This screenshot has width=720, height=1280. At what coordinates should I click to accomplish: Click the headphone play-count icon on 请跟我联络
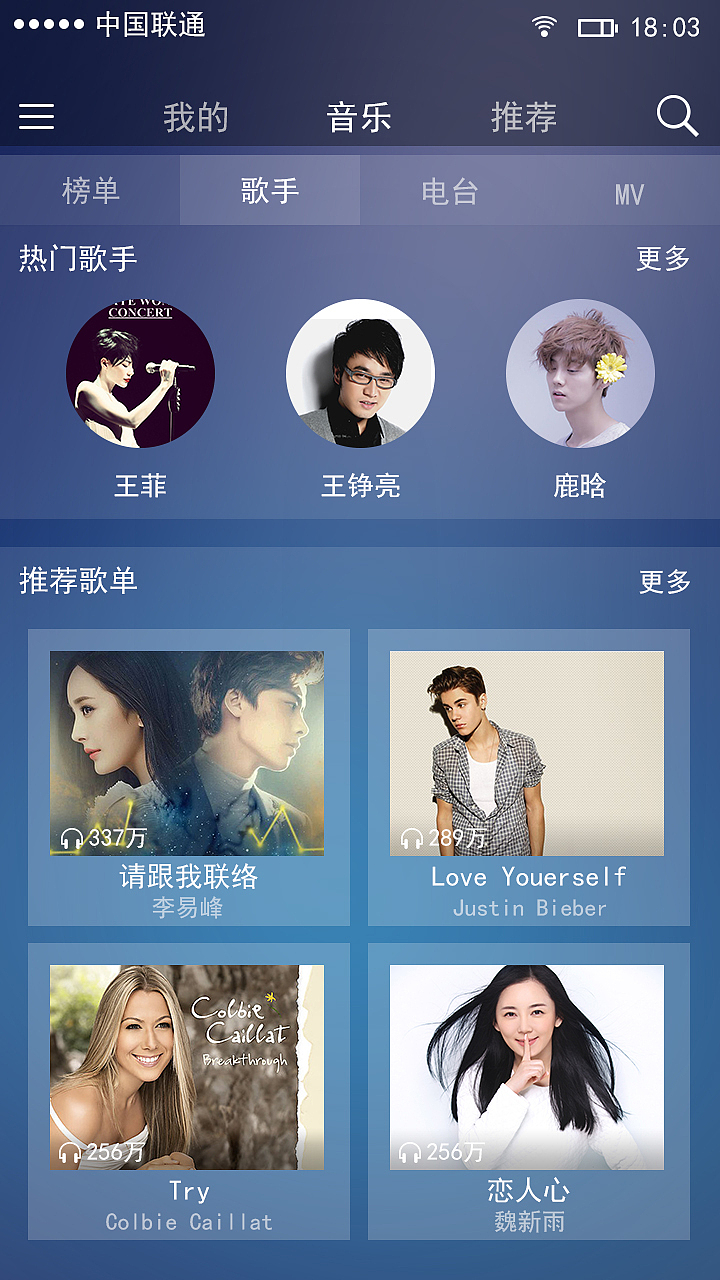click(70, 840)
